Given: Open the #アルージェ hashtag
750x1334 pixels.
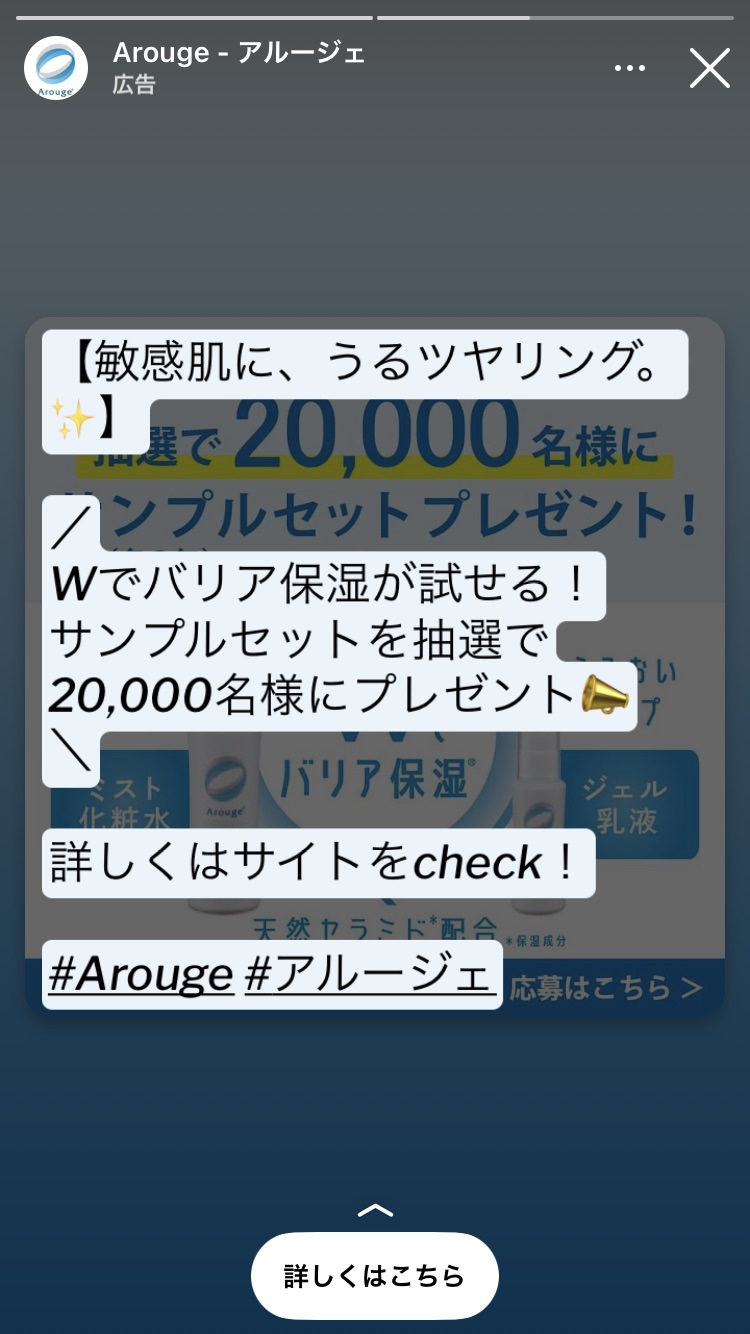Looking at the screenshot, I should pos(368,975).
